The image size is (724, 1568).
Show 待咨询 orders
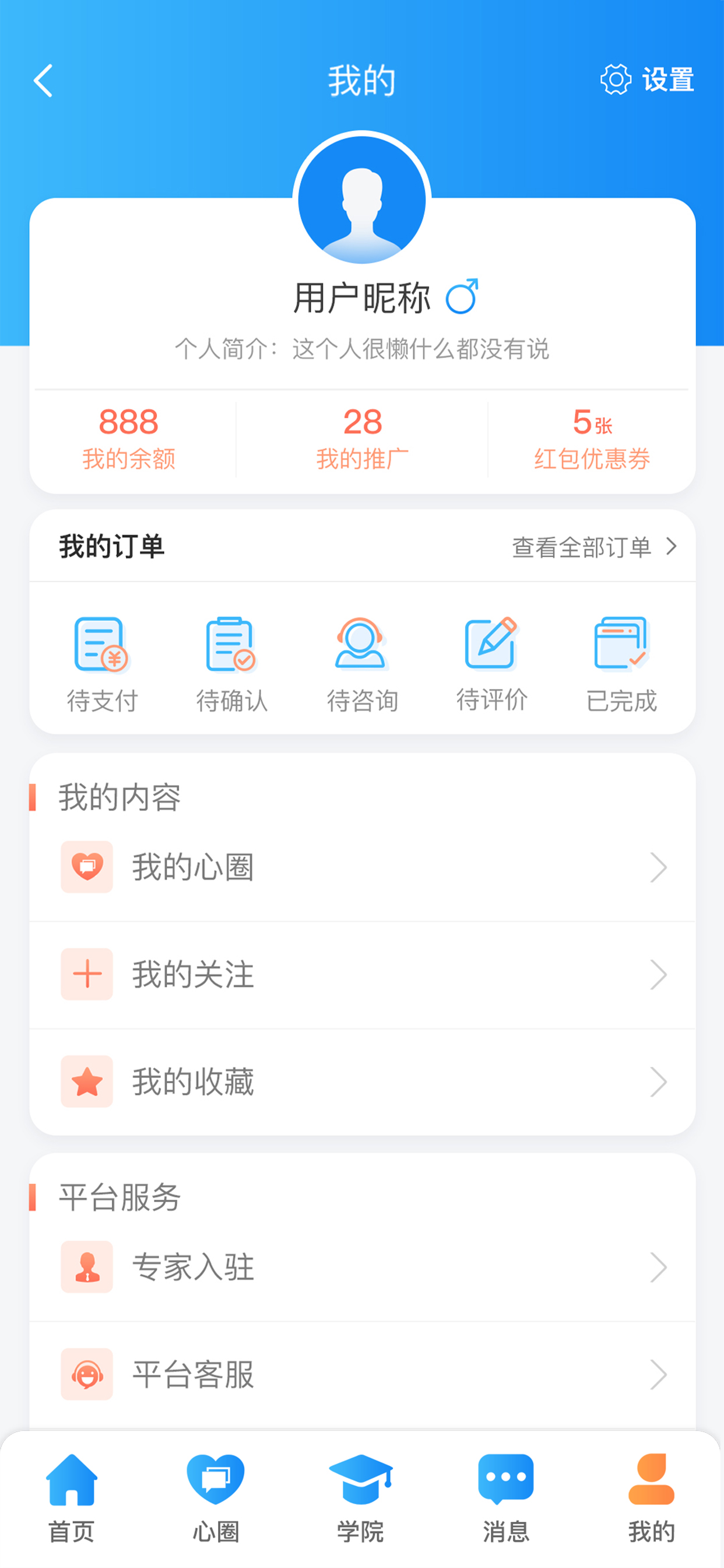point(362,664)
